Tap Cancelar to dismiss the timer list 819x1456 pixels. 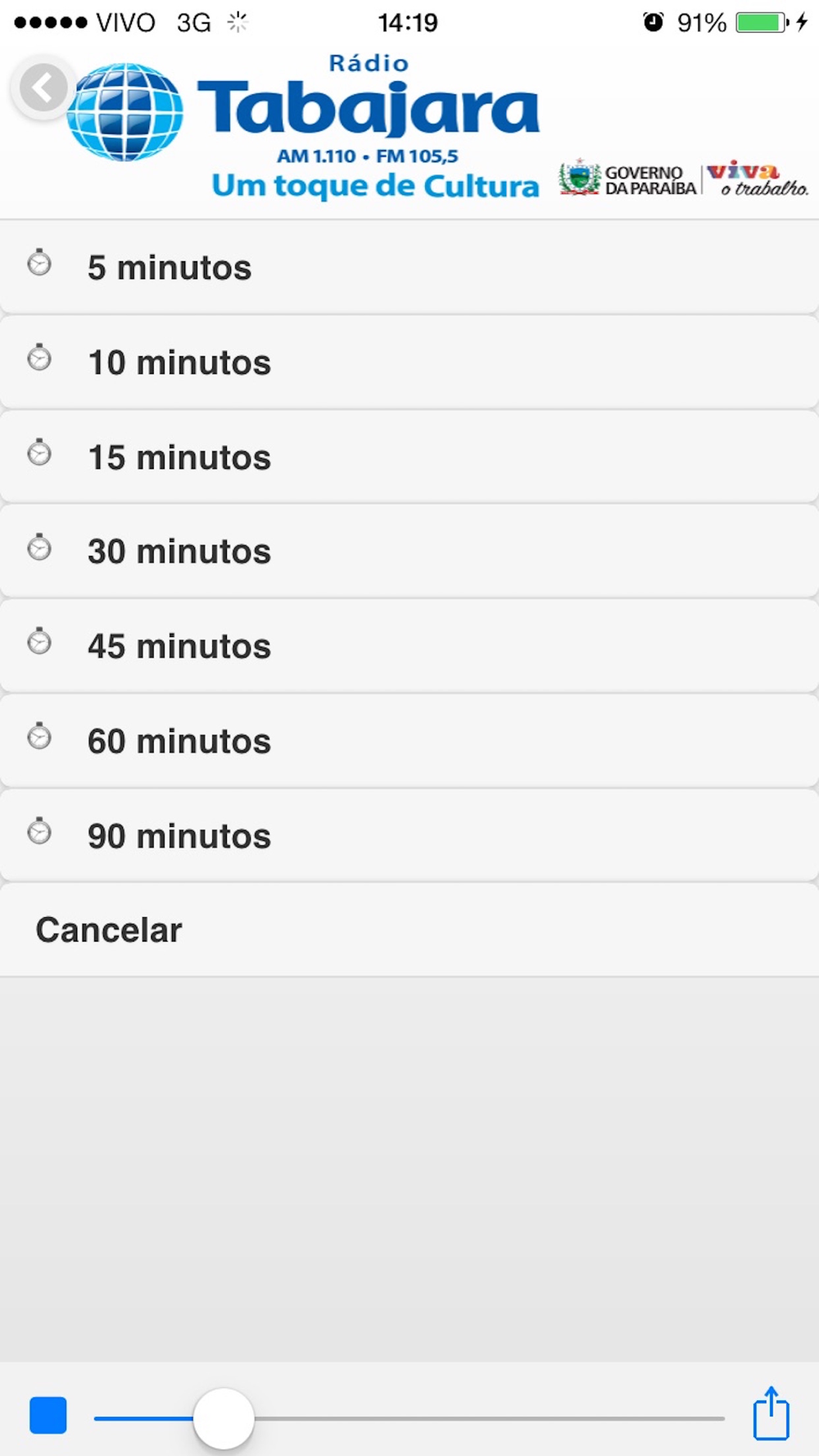point(409,929)
